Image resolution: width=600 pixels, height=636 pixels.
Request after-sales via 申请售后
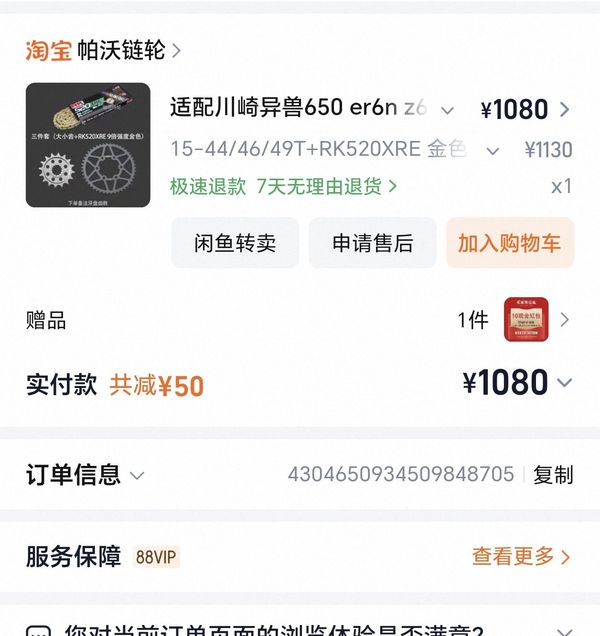click(x=372, y=243)
